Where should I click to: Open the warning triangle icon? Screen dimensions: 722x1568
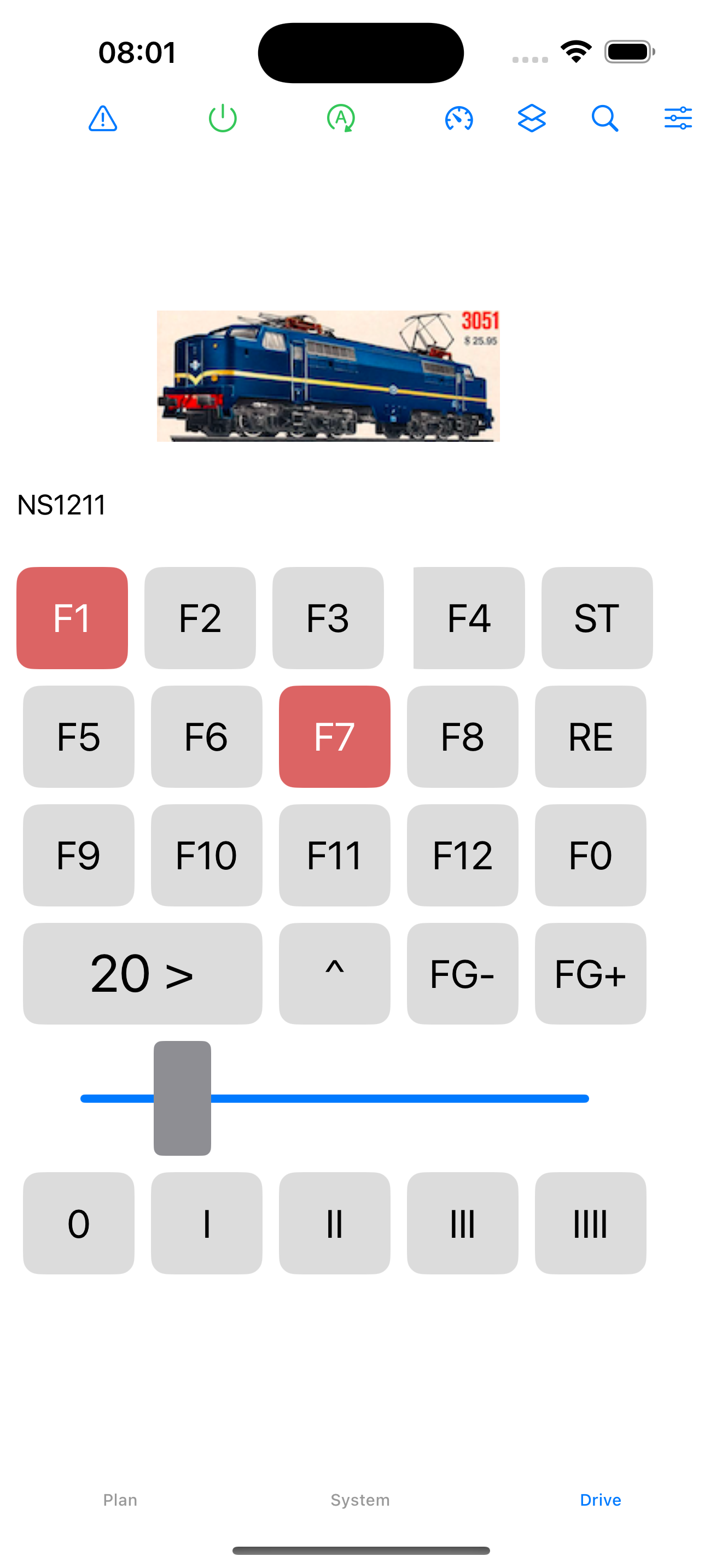point(103,118)
